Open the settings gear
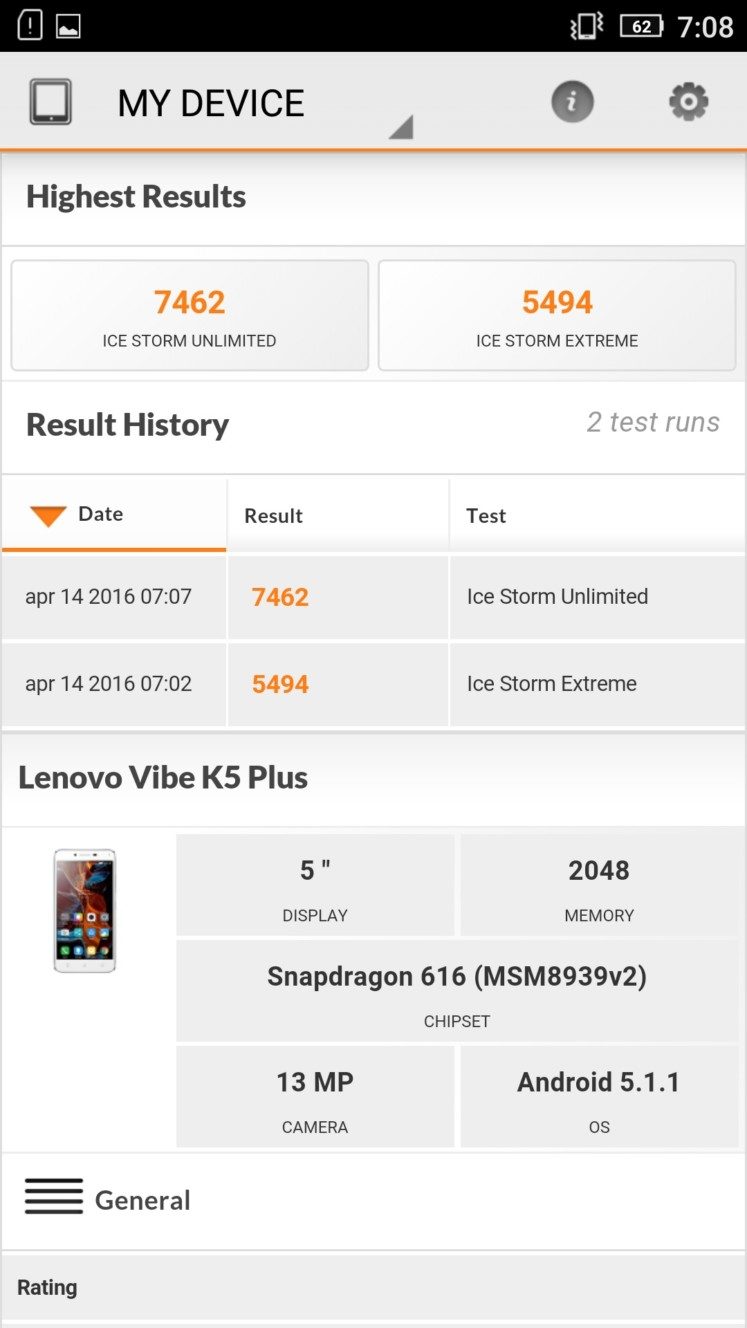The width and height of the screenshot is (747, 1328). [x=688, y=102]
